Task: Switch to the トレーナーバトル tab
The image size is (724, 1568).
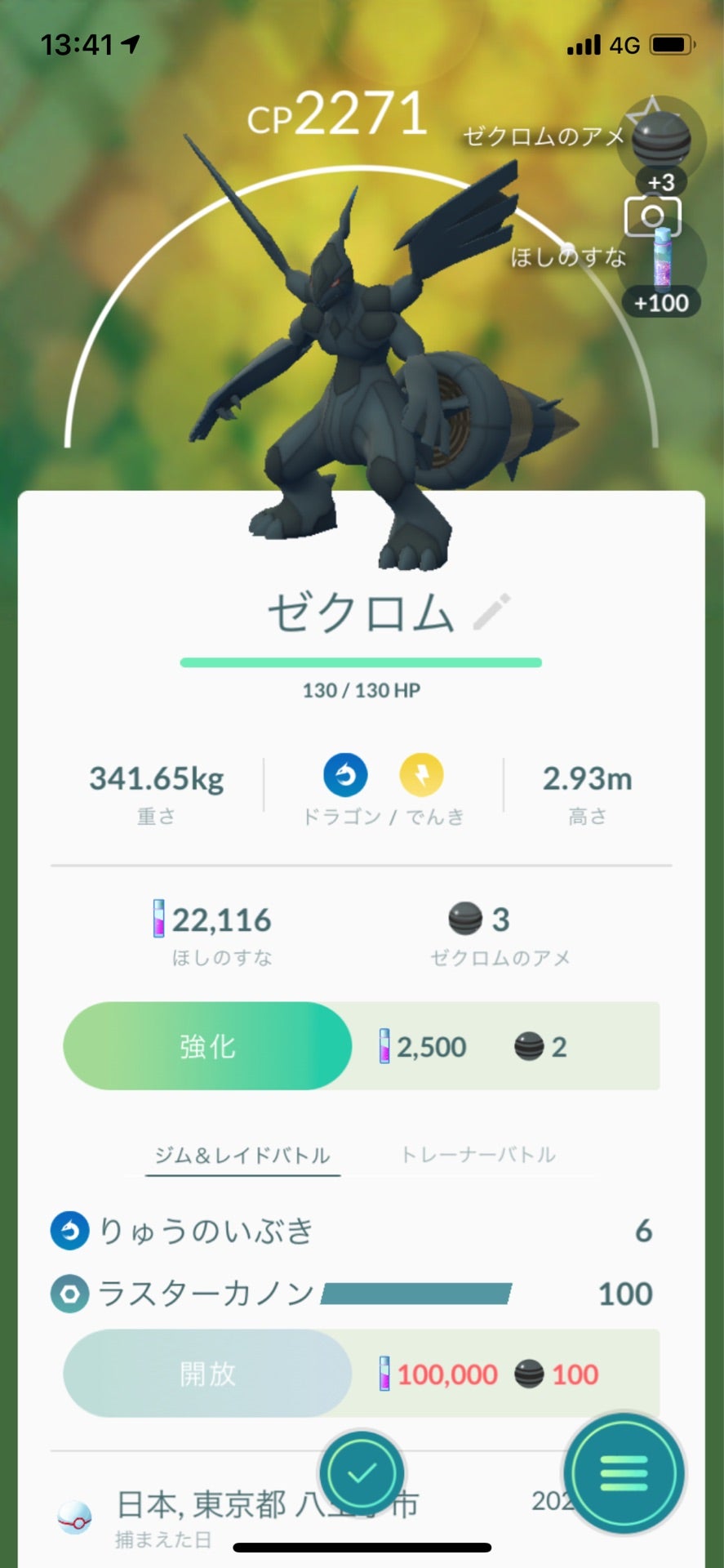Action: (480, 1155)
